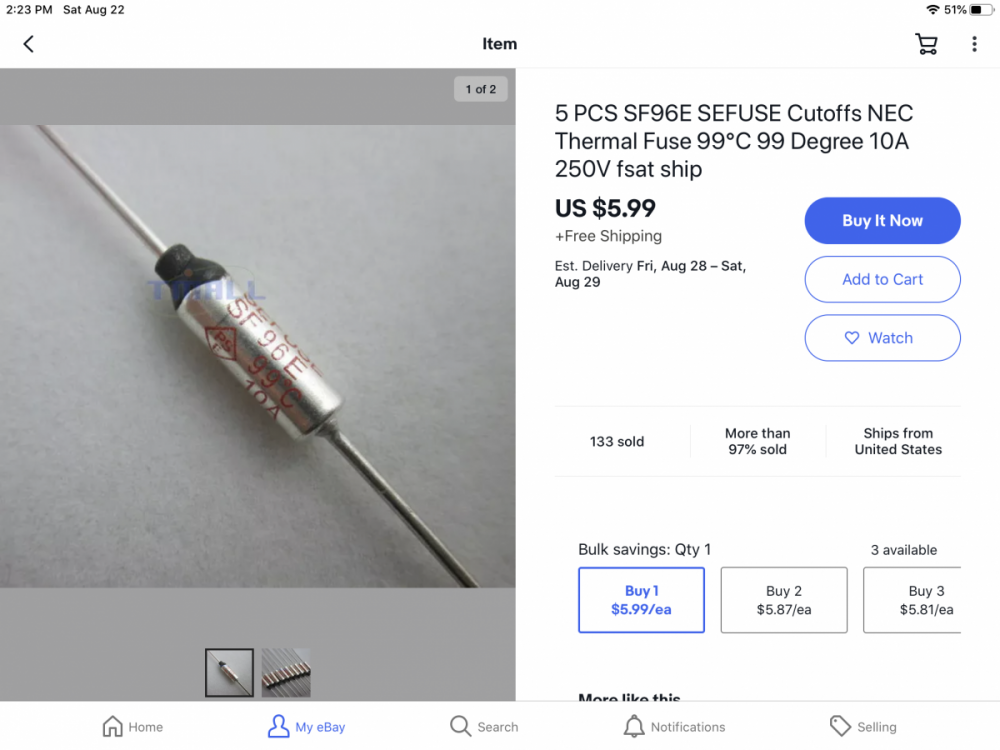This screenshot has height=750, width=1000.
Task: Tap the Buy It Now button
Action: 882,221
